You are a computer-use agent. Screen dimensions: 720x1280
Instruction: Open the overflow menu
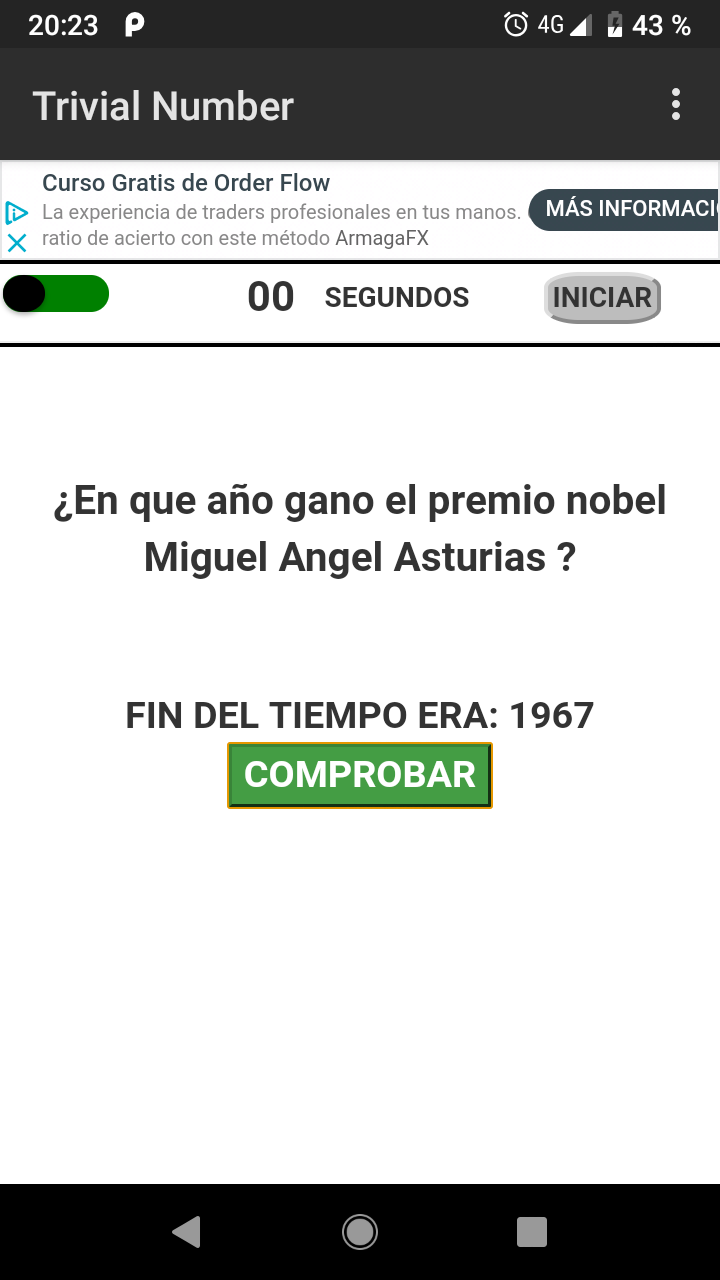point(676,105)
